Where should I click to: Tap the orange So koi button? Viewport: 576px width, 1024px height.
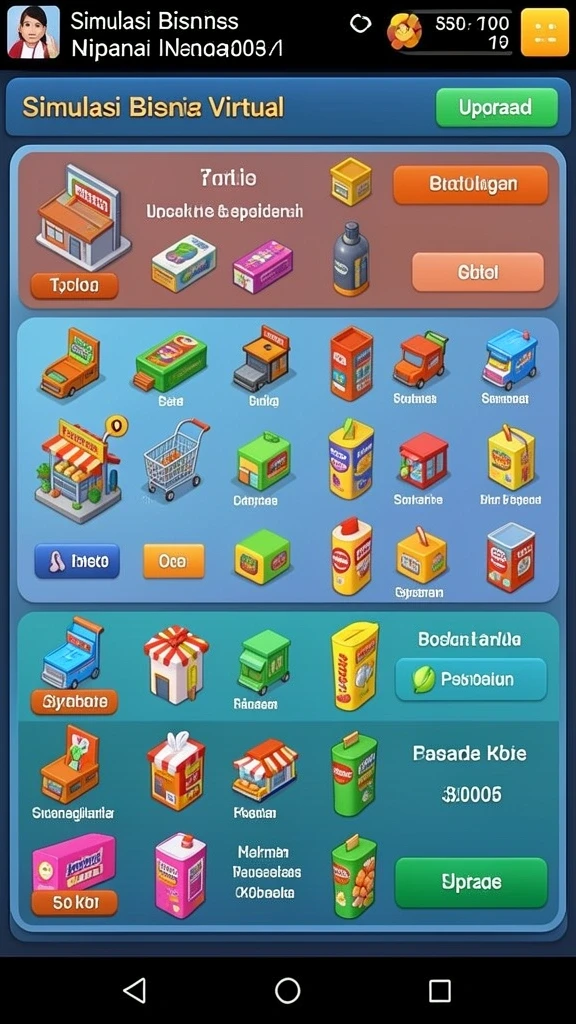point(74,903)
